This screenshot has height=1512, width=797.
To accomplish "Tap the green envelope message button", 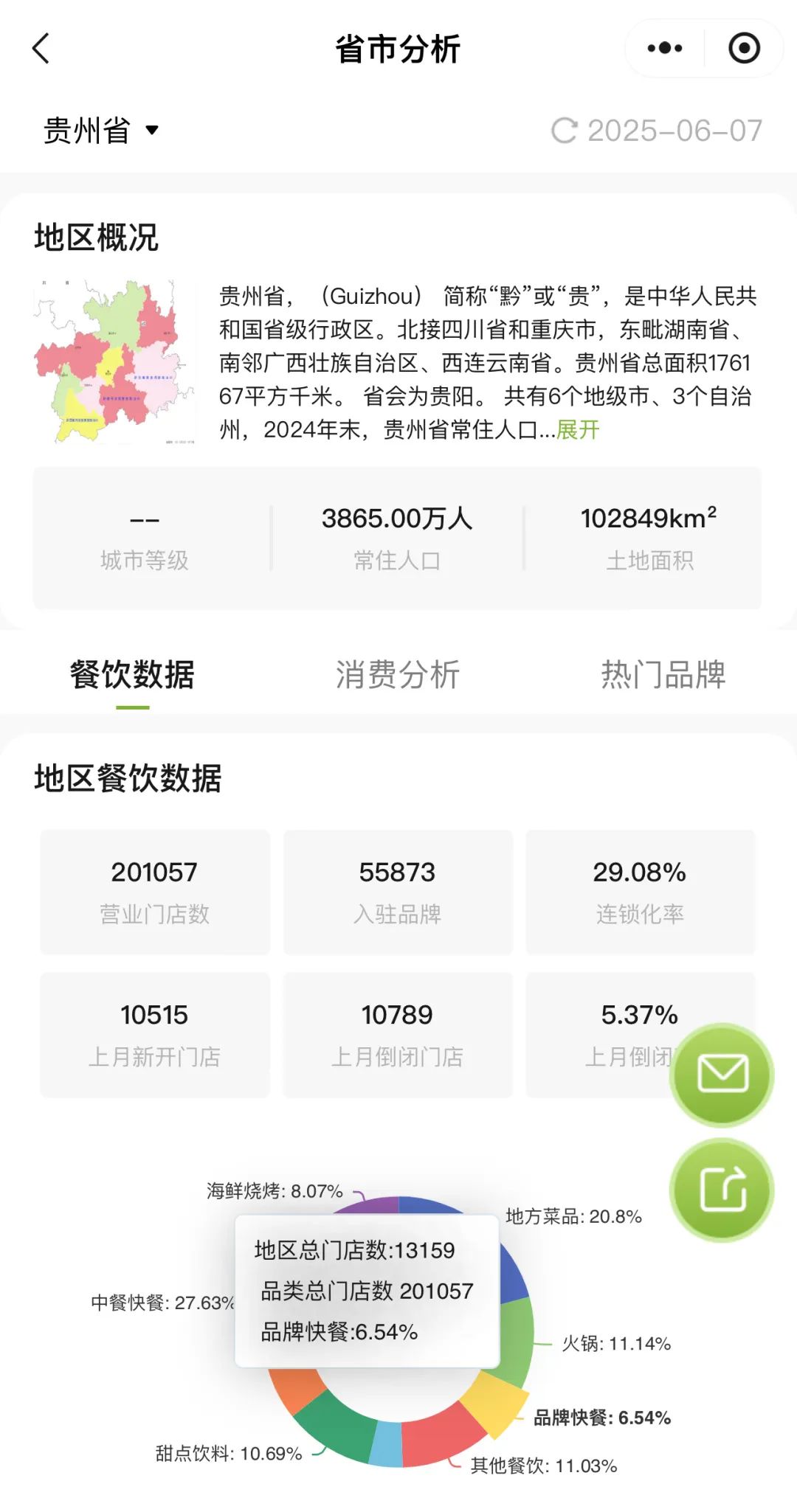I will [x=722, y=1074].
